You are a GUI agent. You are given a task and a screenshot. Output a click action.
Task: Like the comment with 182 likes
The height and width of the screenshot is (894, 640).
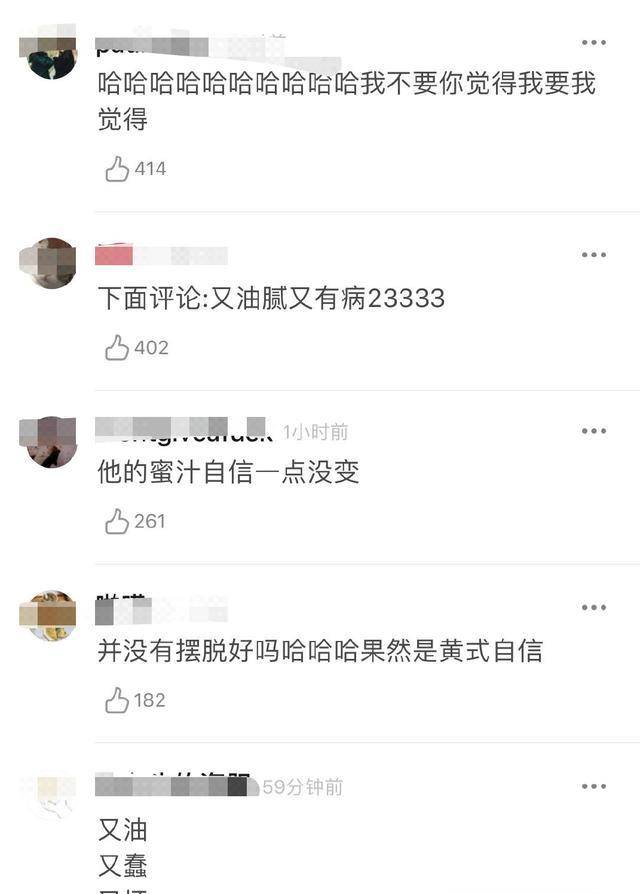(x=118, y=700)
